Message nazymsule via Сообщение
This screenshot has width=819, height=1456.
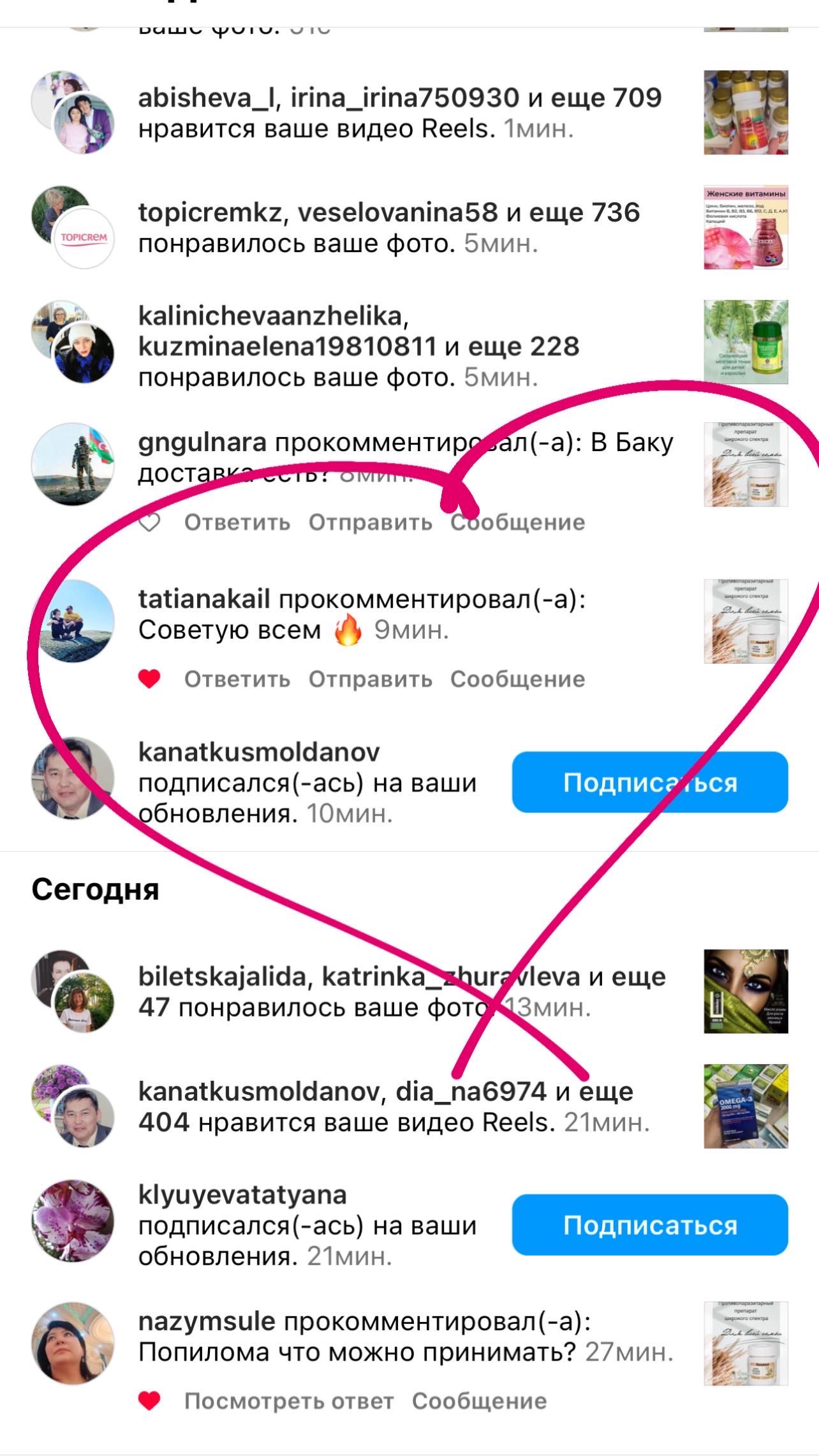click(479, 1401)
